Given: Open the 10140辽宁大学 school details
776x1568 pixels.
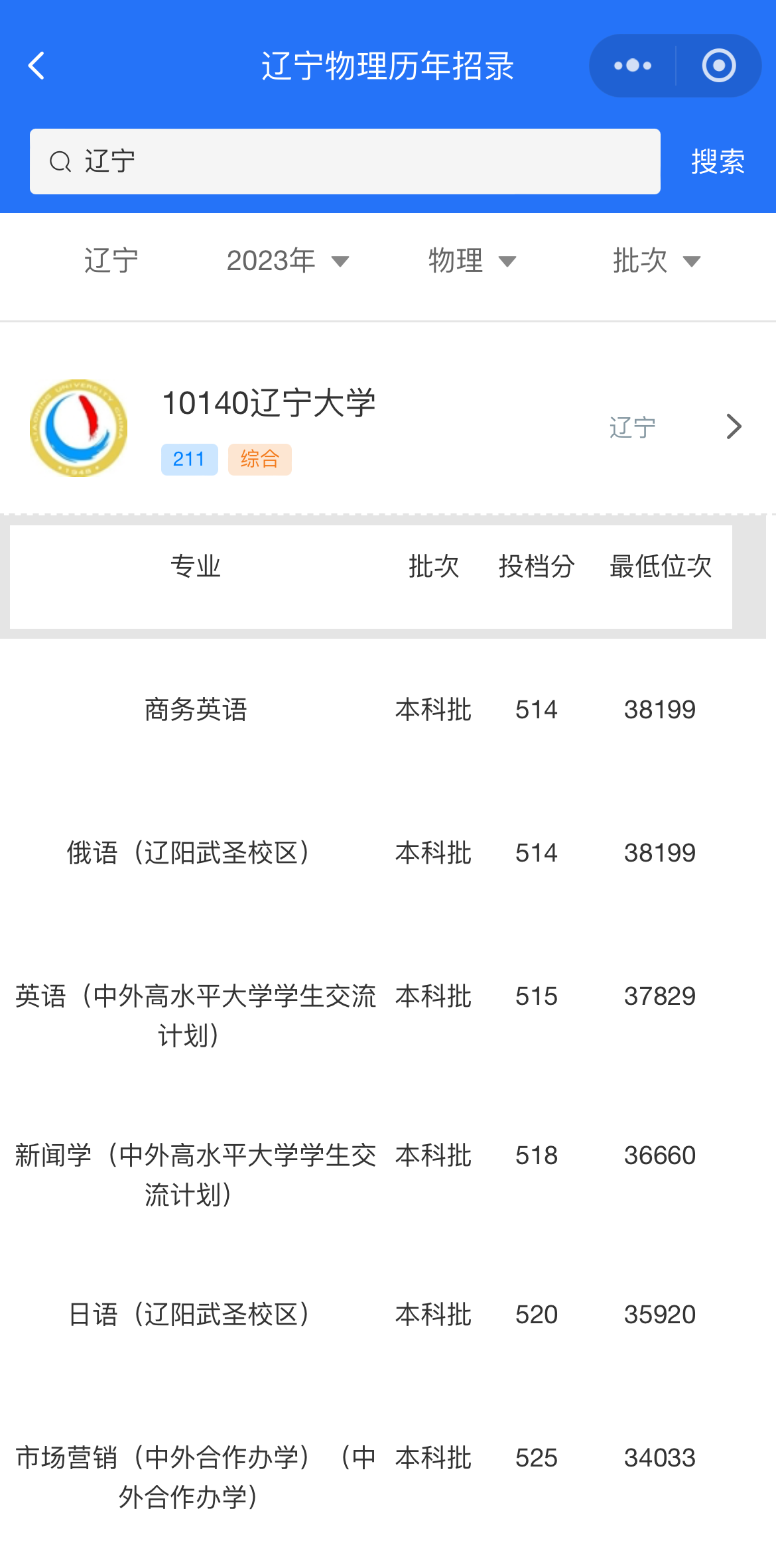Looking at the screenshot, I should click(x=388, y=428).
